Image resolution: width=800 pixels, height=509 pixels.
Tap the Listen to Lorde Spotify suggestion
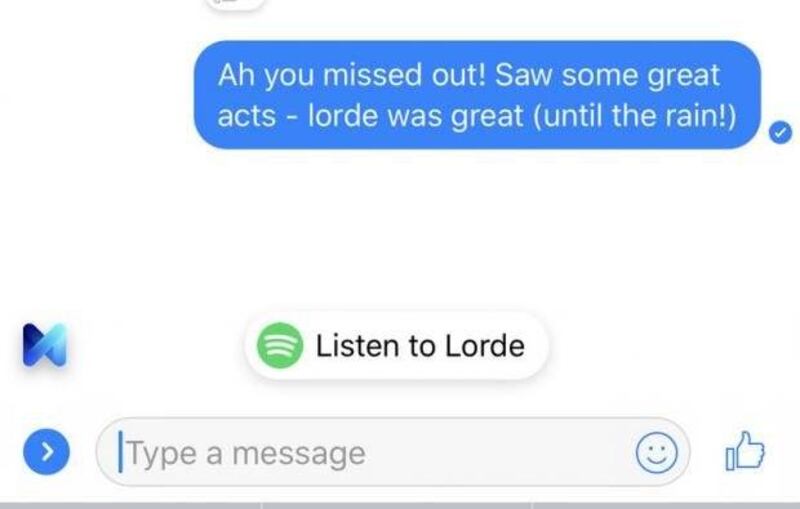(x=397, y=346)
